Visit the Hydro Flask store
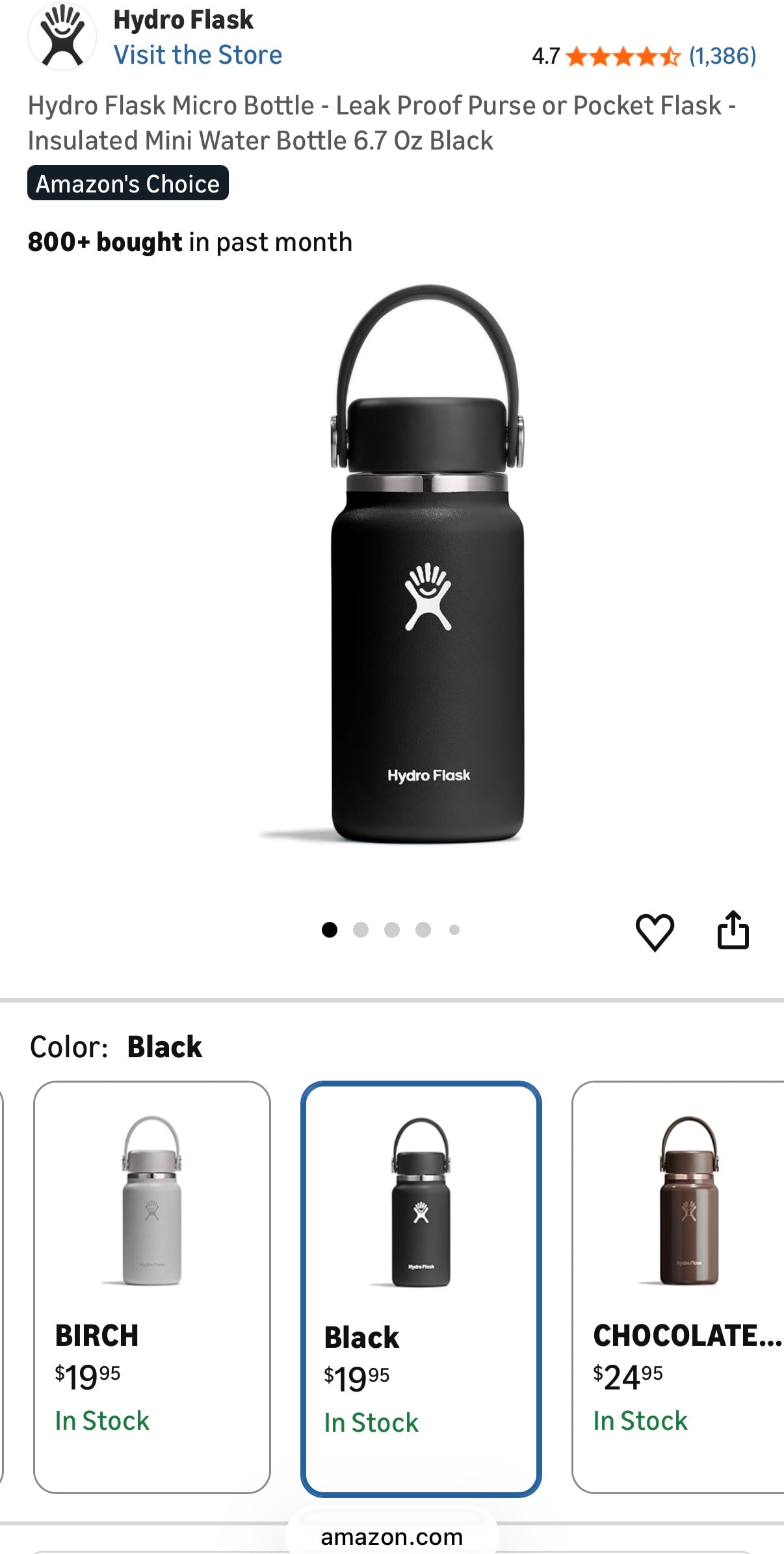Screen dimensions: 784x1554 click(x=198, y=55)
